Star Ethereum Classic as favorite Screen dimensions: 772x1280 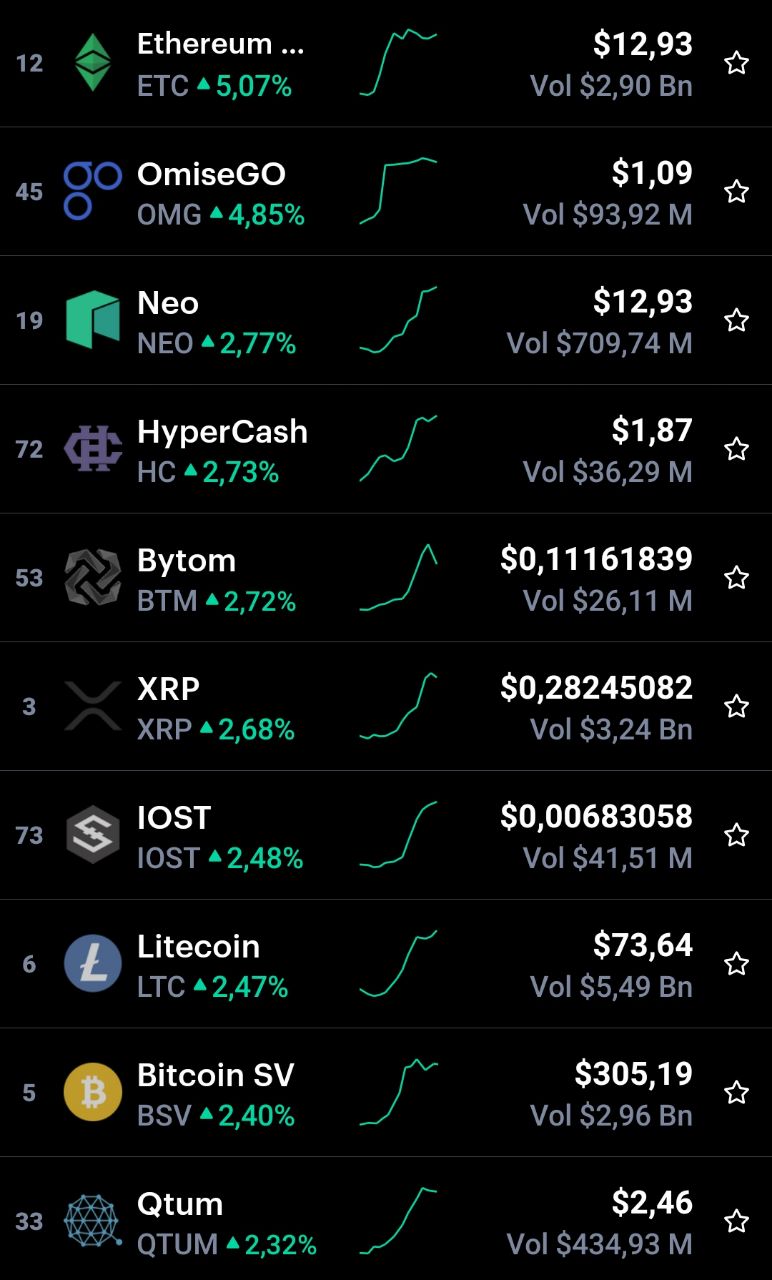tap(737, 63)
